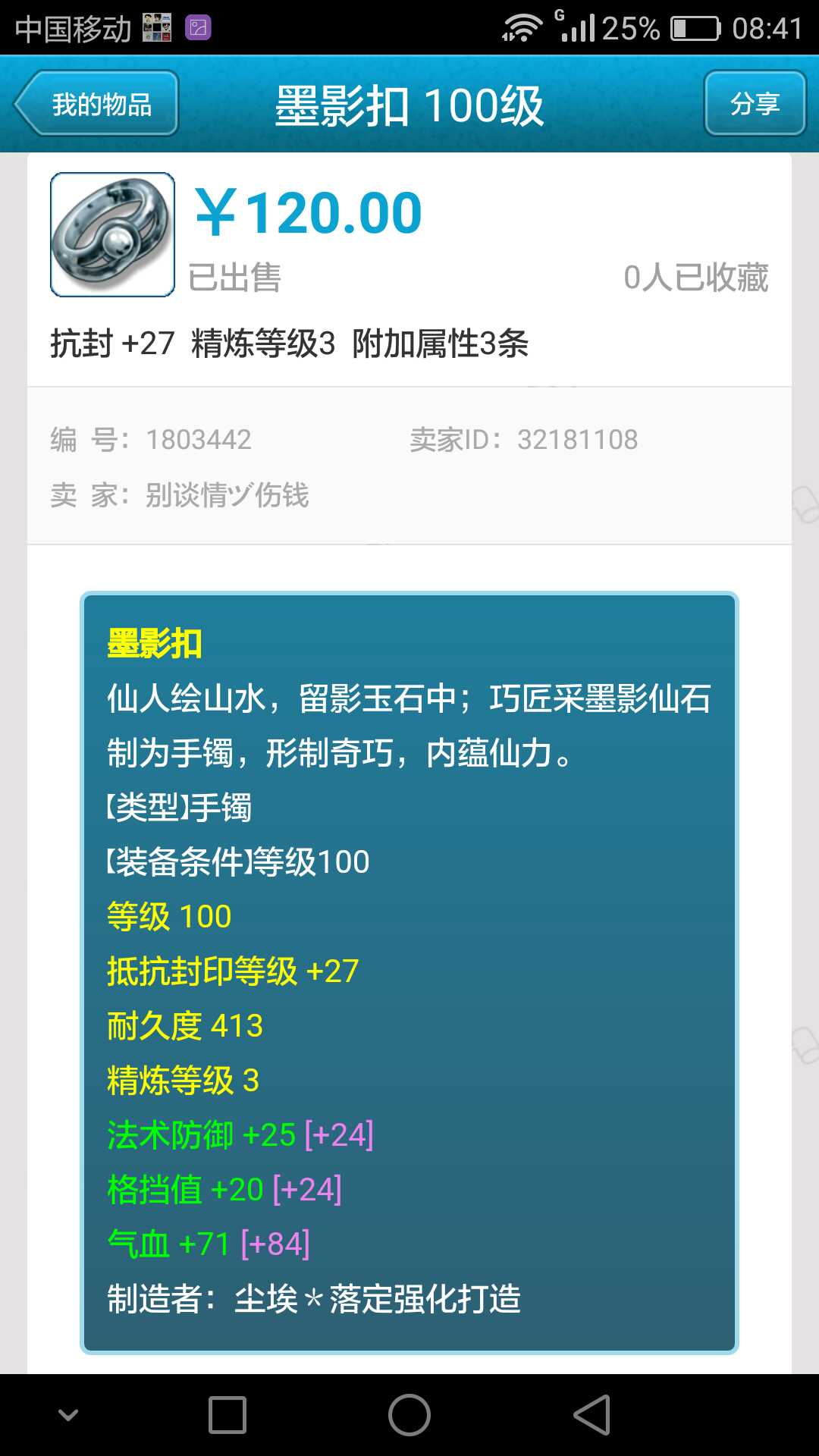The height and width of the screenshot is (1456, 819).
Task: Go back to 我的物品
Action: pyautogui.click(x=97, y=104)
